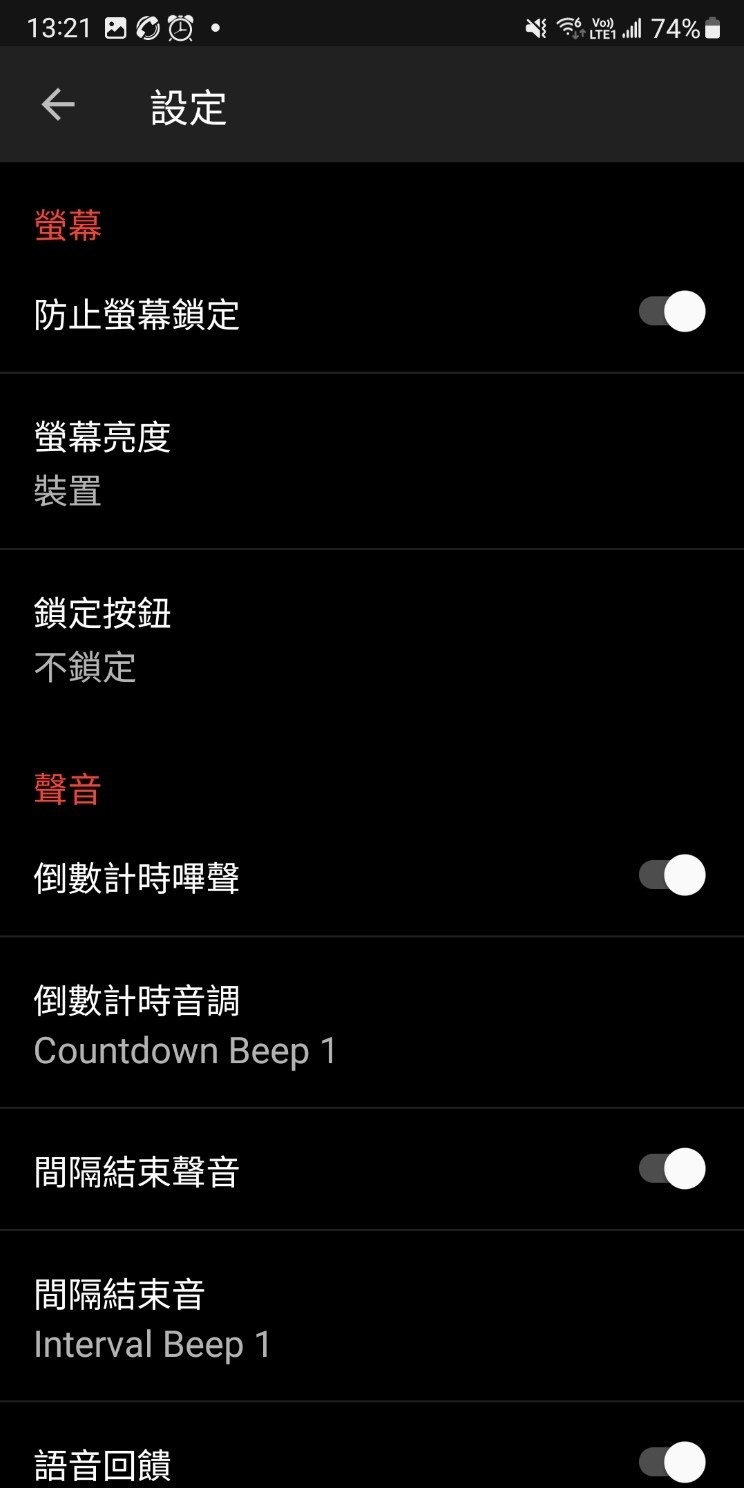The width and height of the screenshot is (744, 1488).
Task: Tap the 螢幕 section header
Action: tap(66, 225)
